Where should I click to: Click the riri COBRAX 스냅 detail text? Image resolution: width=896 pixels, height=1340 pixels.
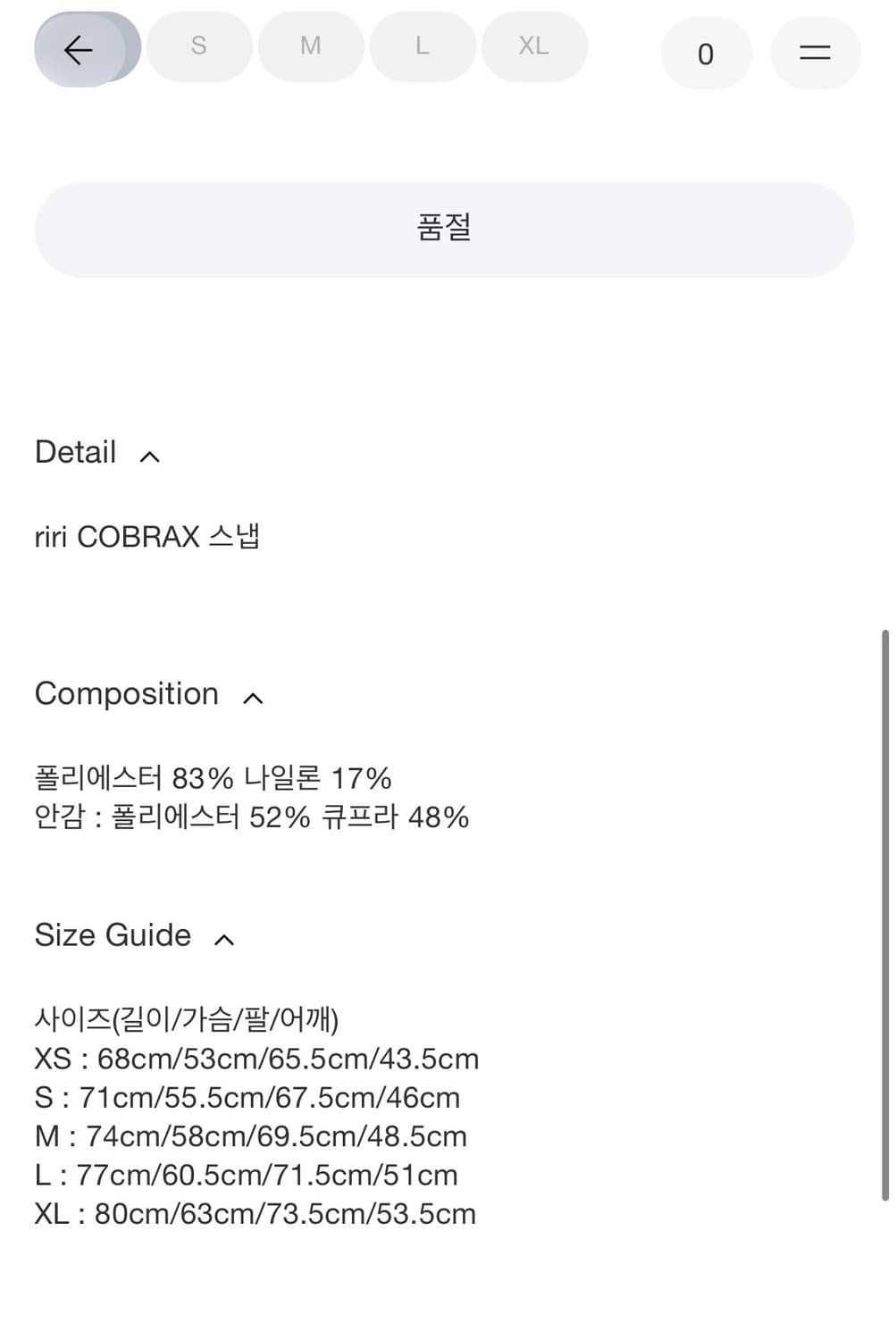tap(146, 536)
